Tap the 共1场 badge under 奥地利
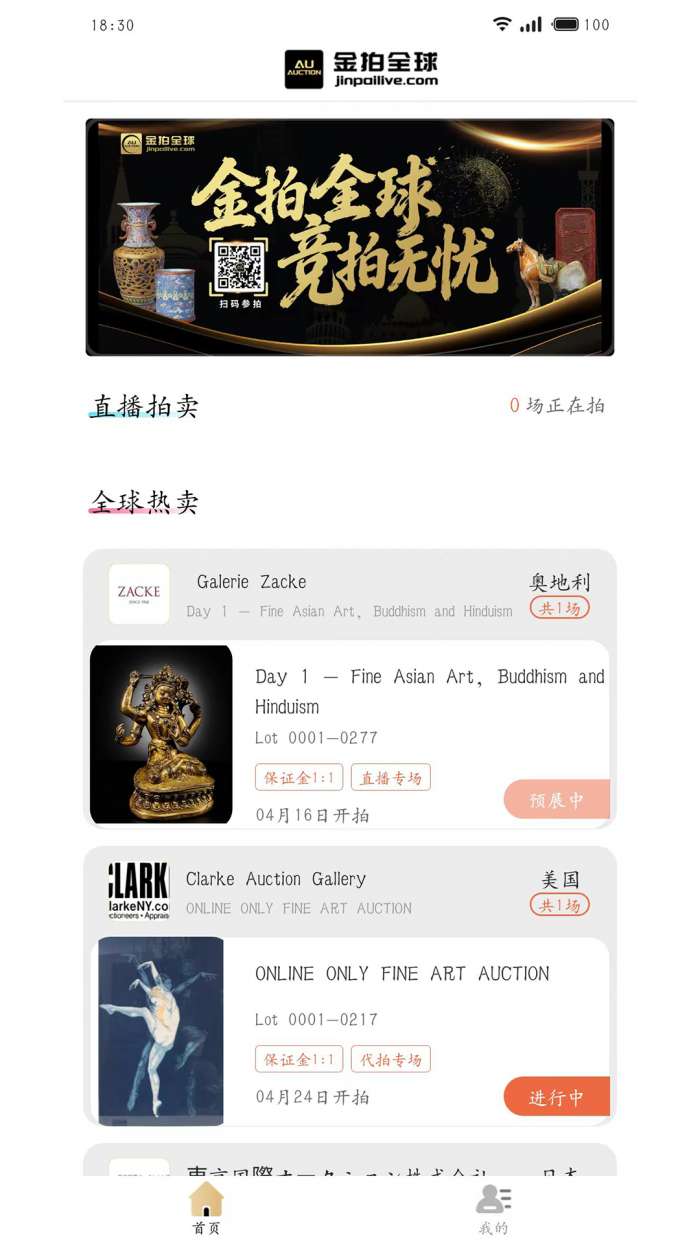The width and height of the screenshot is (700, 1244). [559, 608]
